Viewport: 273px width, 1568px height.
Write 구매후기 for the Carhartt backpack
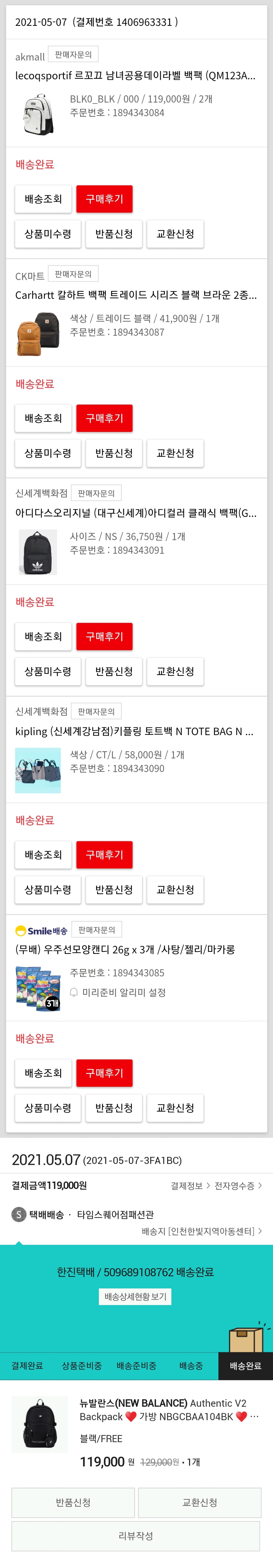pos(105,418)
